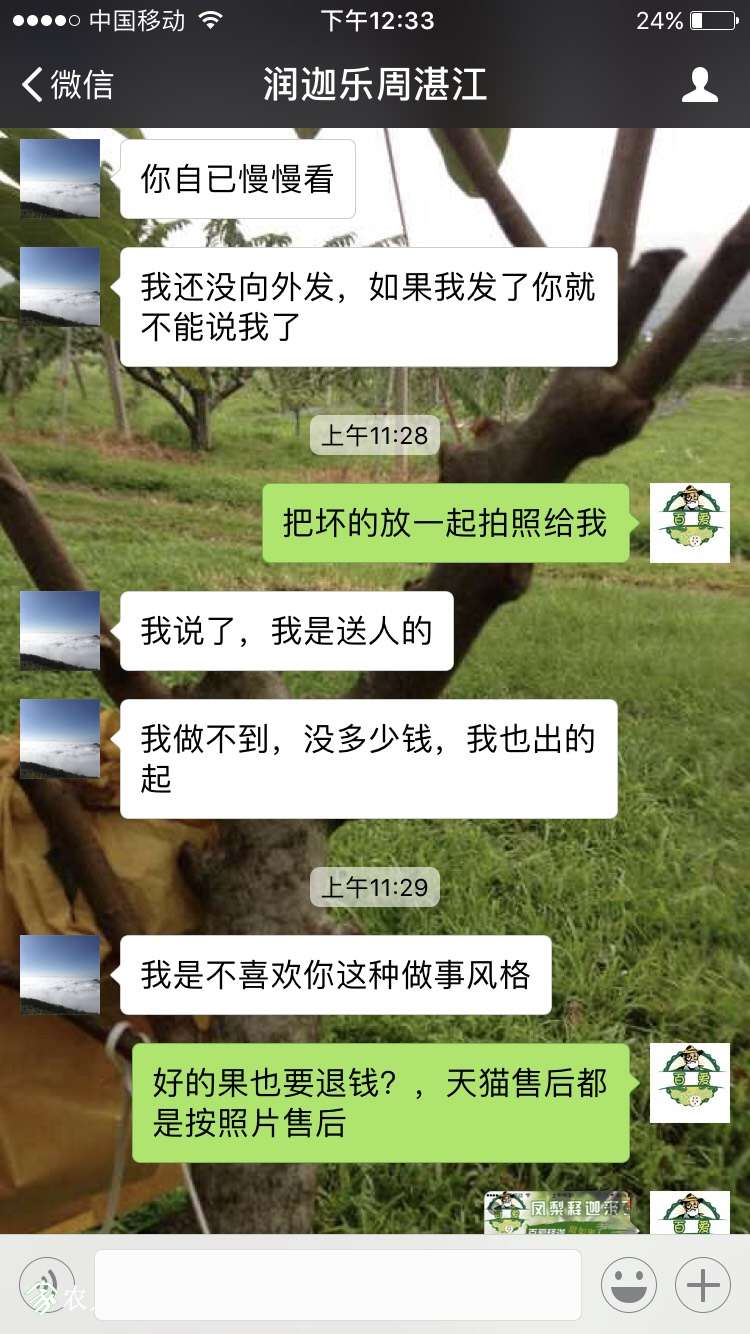Image resolution: width=750 pixels, height=1334 pixels.
Task: Open the emoji picker
Action: coord(628,1285)
